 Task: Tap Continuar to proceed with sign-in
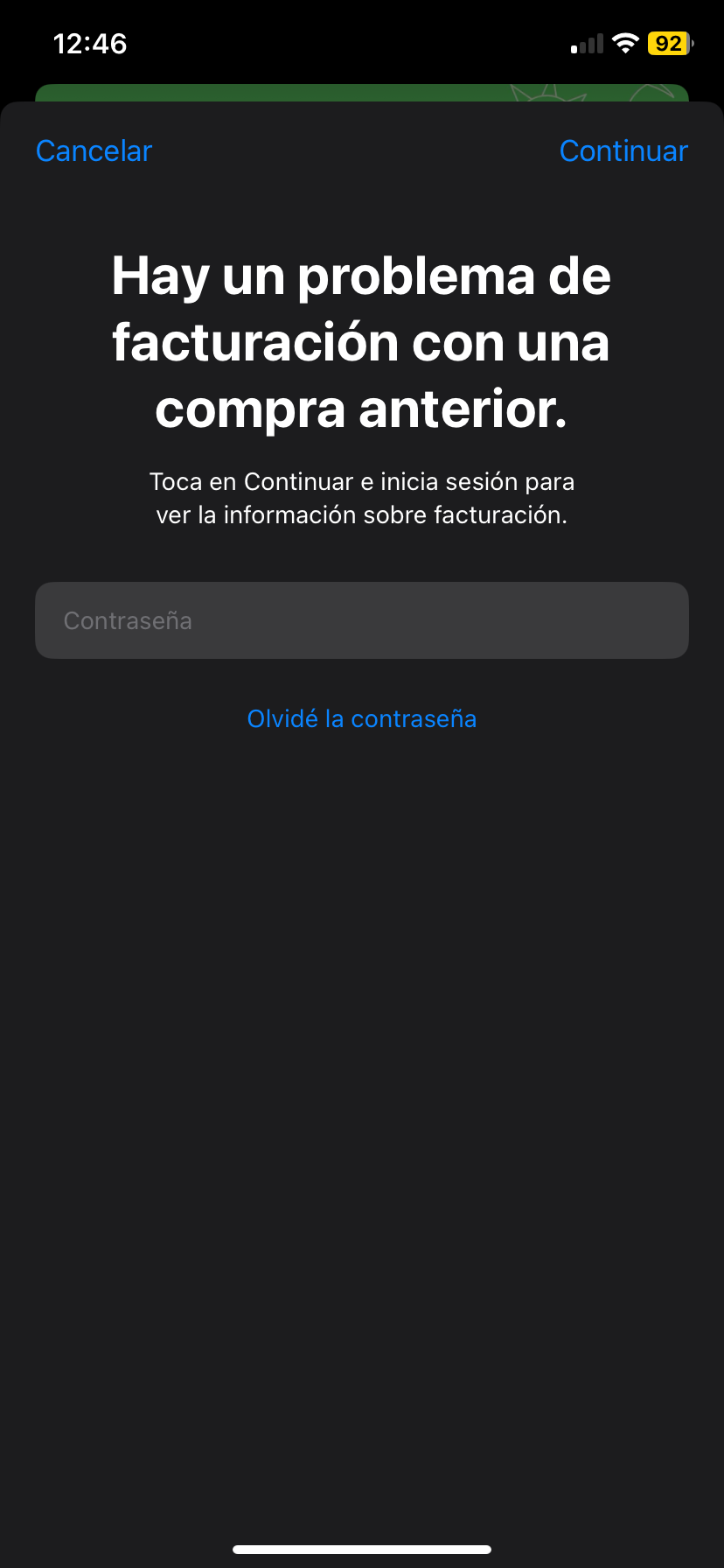click(623, 151)
